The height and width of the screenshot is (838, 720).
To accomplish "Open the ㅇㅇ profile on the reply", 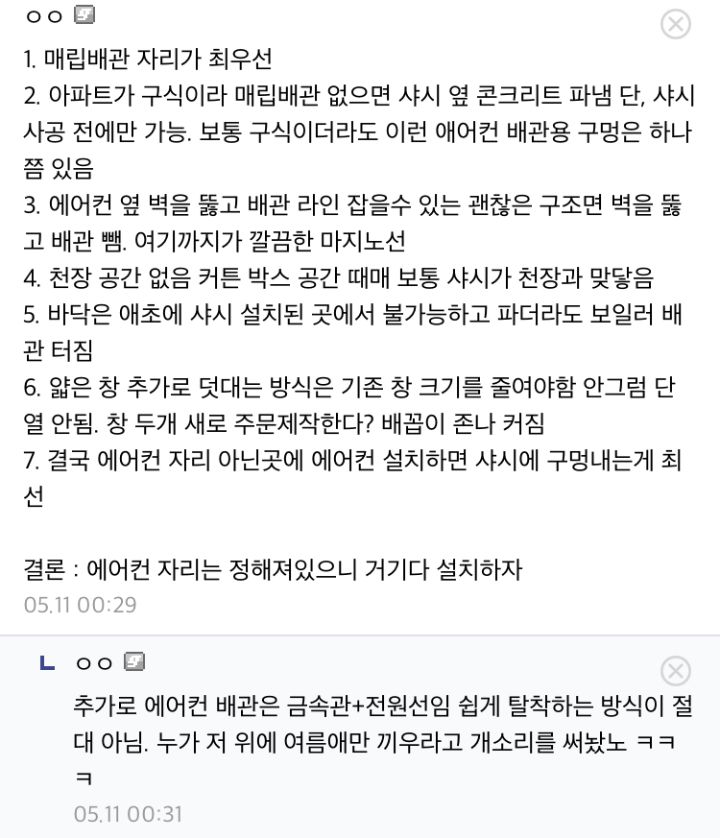I will point(95,663).
